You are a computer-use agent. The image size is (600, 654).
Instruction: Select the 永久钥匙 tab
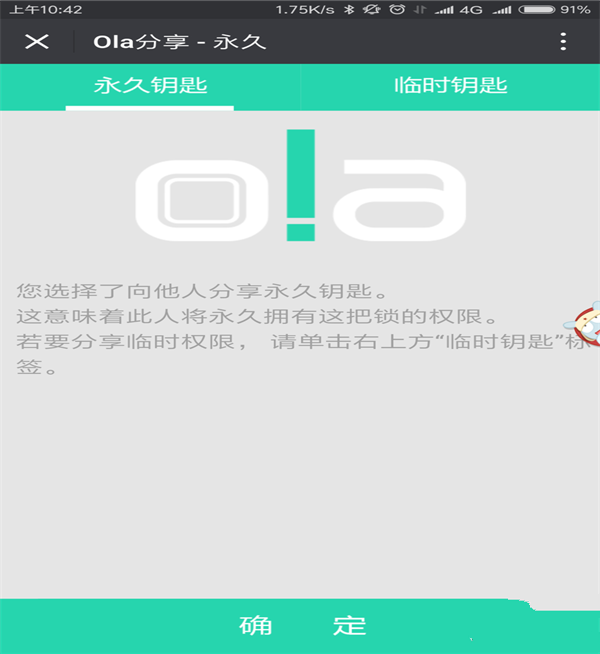[150, 86]
